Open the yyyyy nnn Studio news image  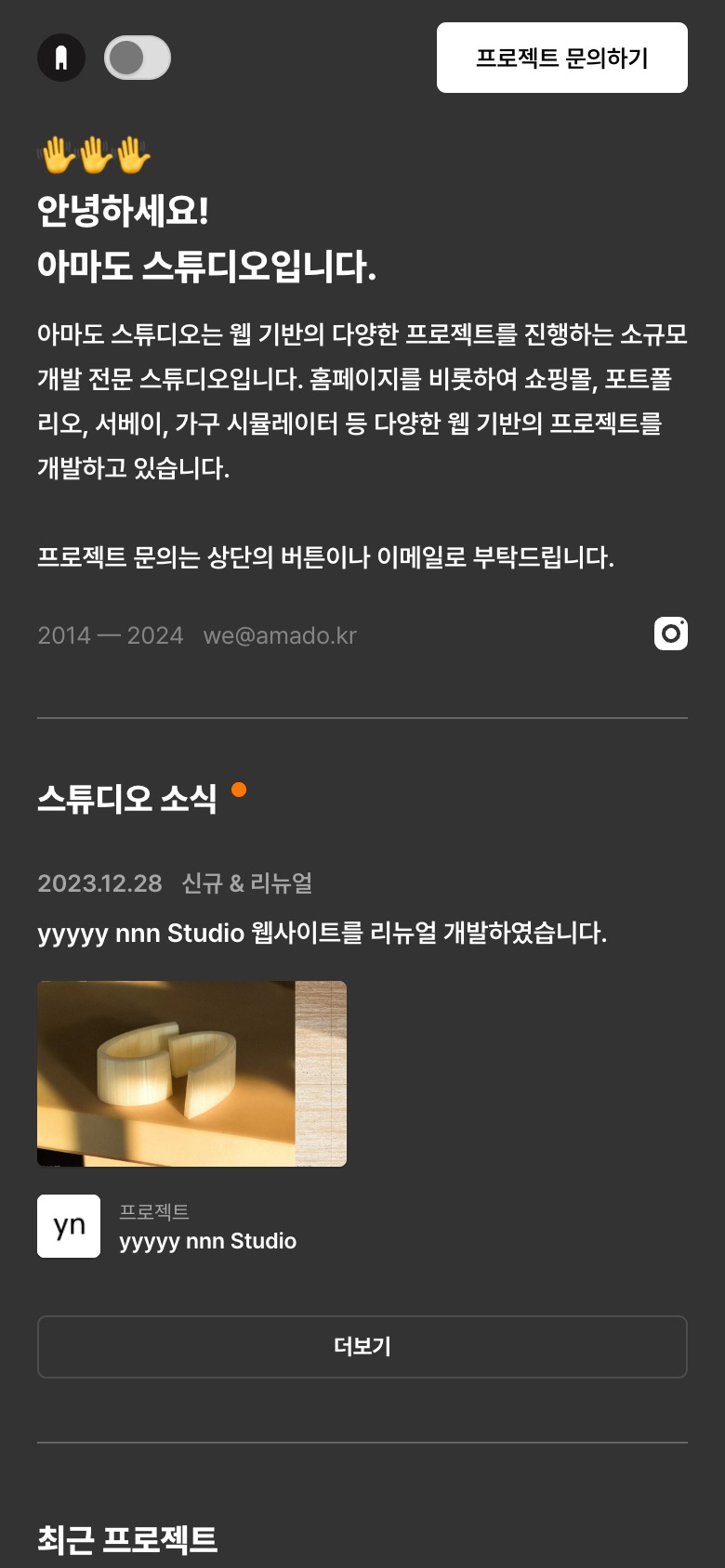point(191,1074)
